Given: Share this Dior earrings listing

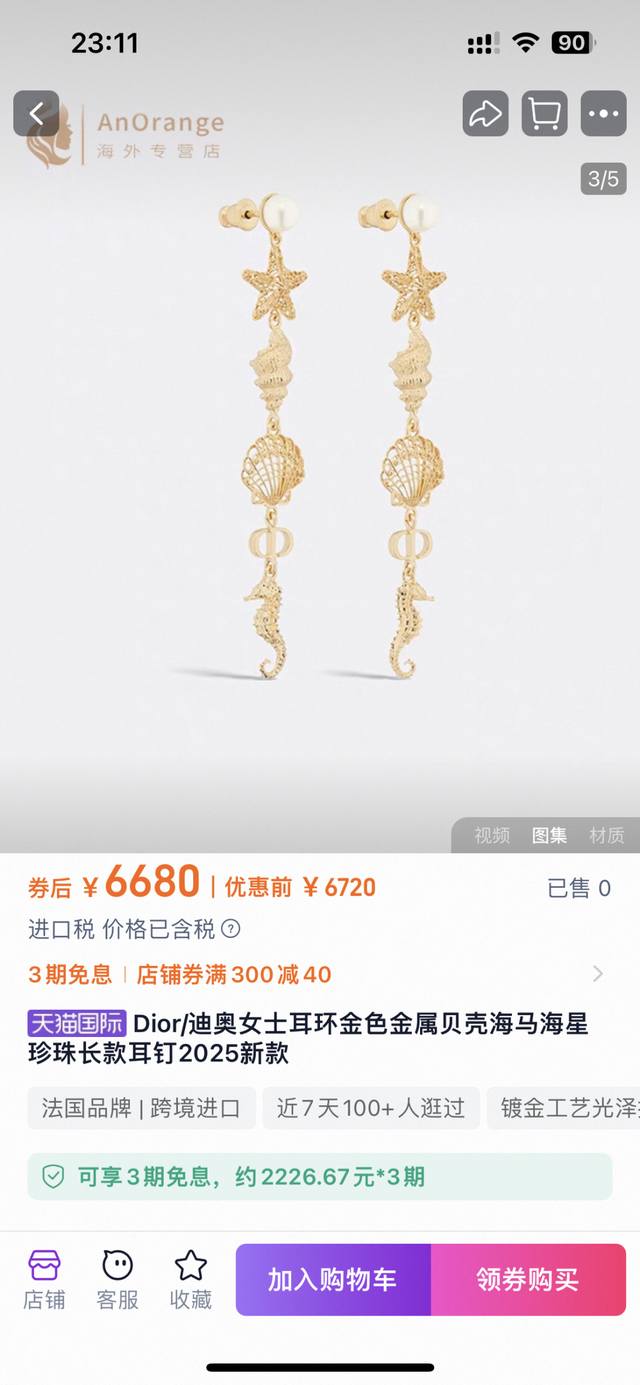Looking at the screenshot, I should click(x=485, y=114).
